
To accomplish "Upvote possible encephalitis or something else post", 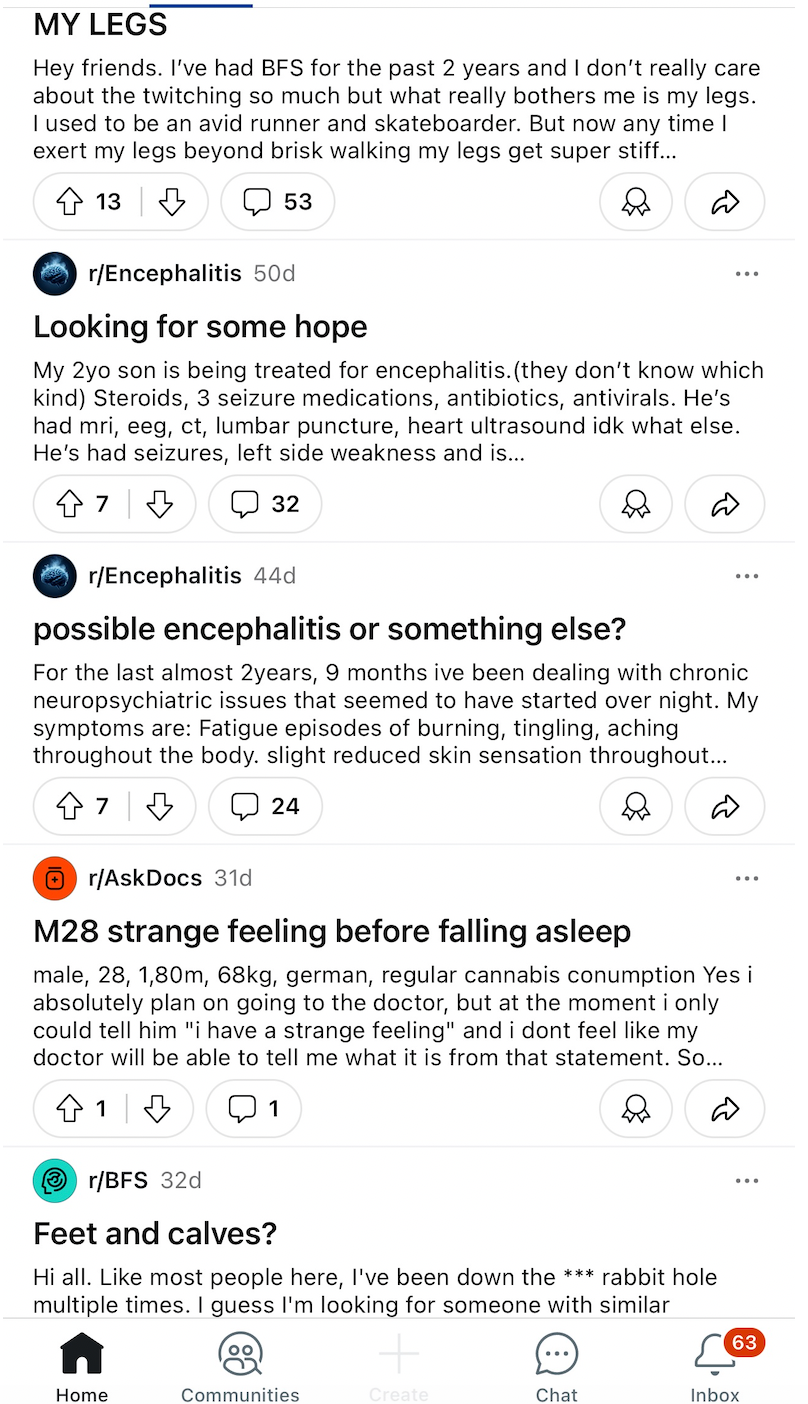I will [x=69, y=806].
